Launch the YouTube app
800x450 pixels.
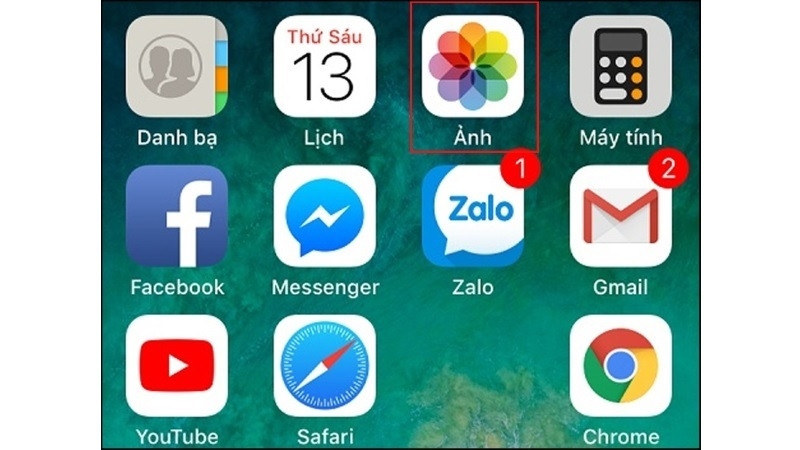177,366
